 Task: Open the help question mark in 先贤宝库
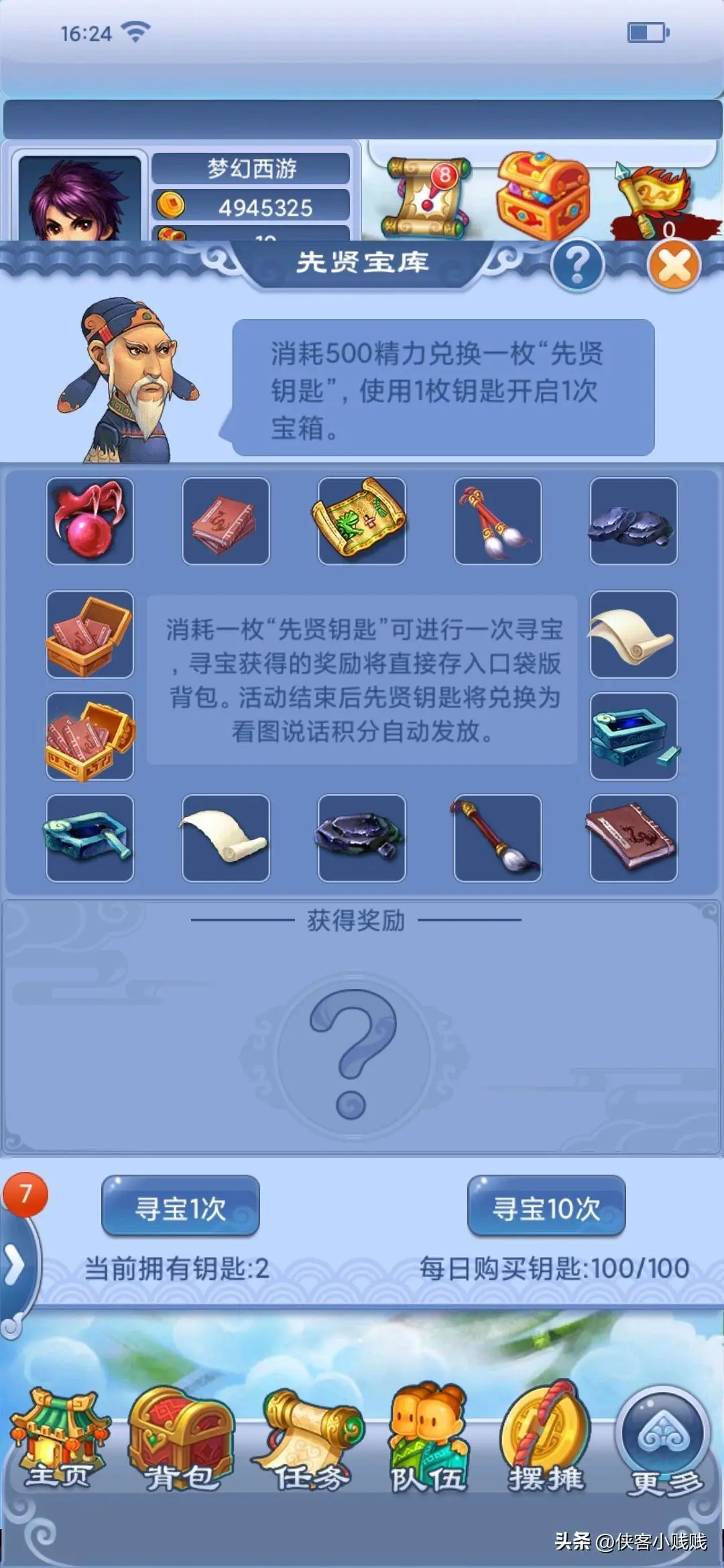578,263
